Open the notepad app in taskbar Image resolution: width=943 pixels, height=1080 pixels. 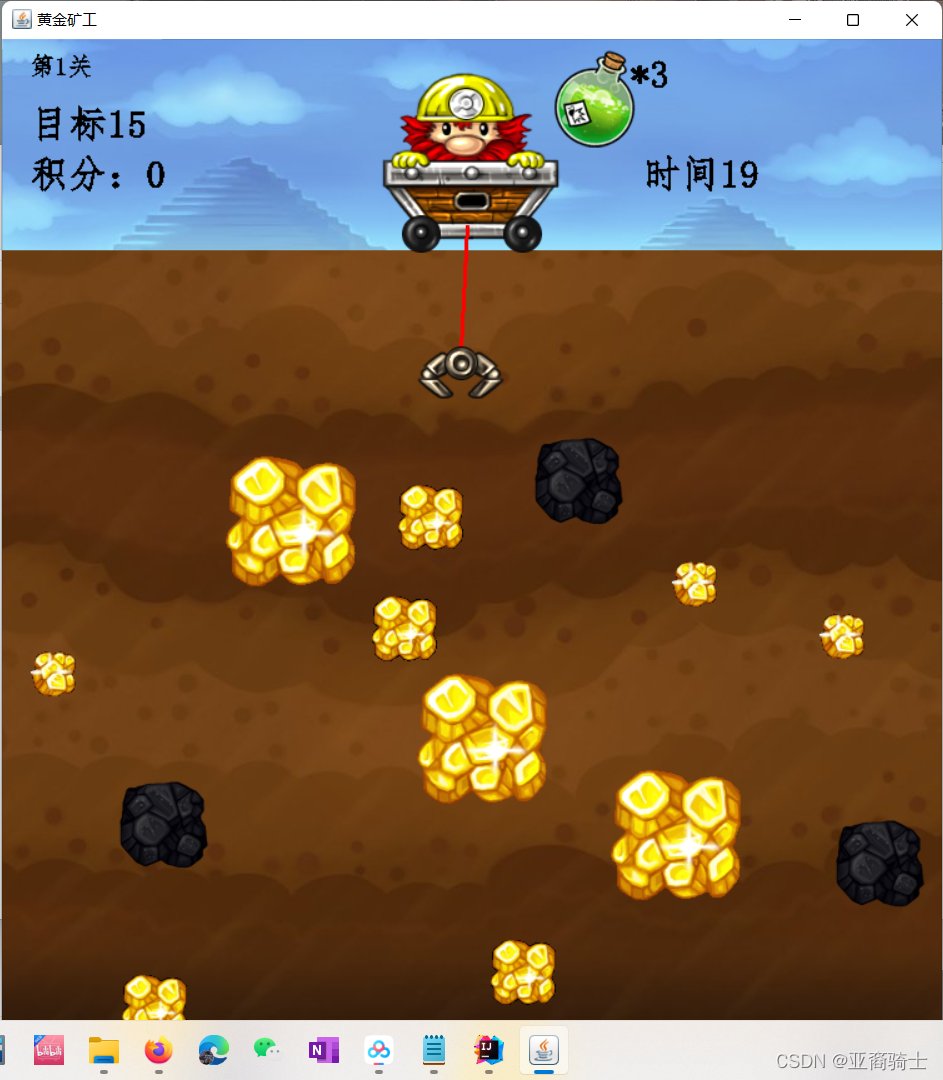[x=433, y=1050]
